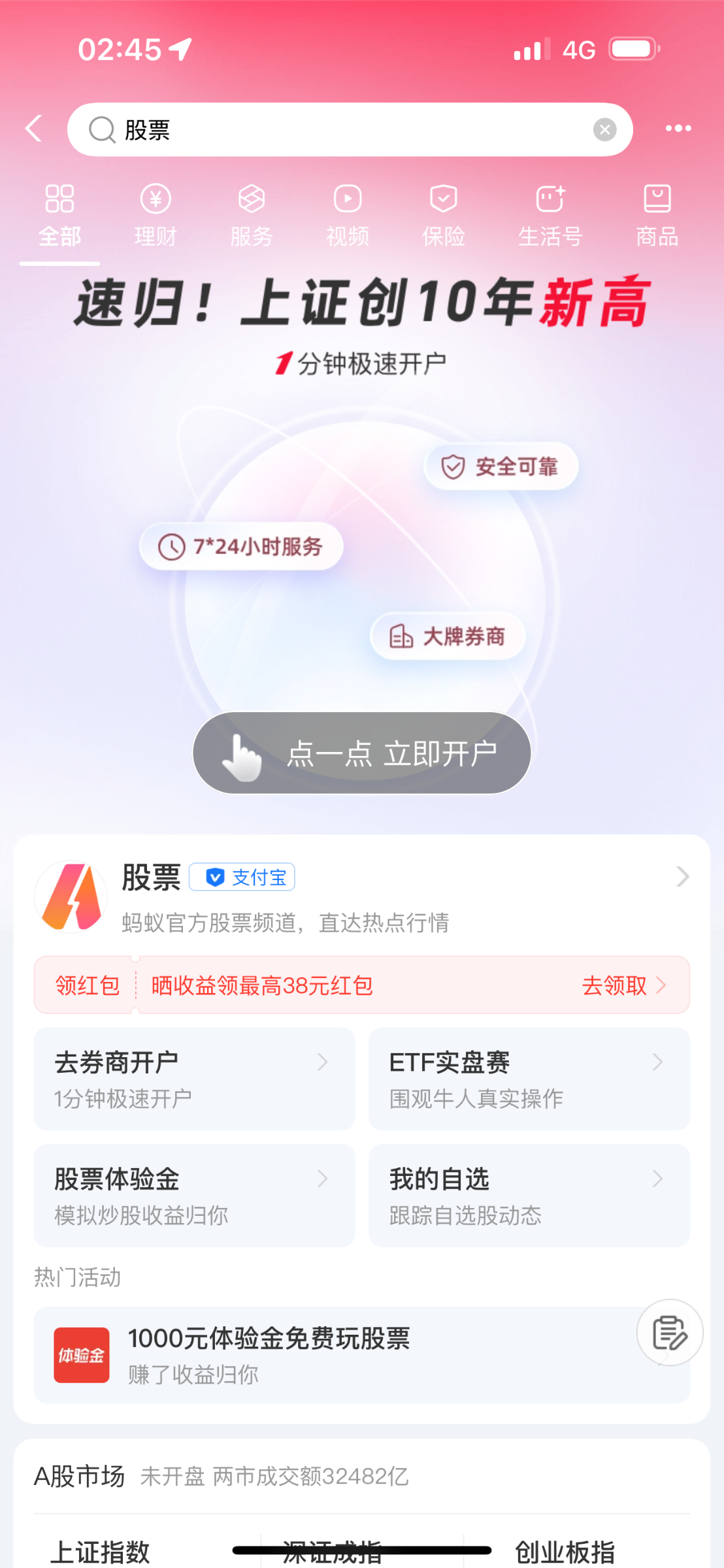Screen dimensions: 724x1568
Task: Select the 保险 tab
Action: pyautogui.click(x=444, y=216)
